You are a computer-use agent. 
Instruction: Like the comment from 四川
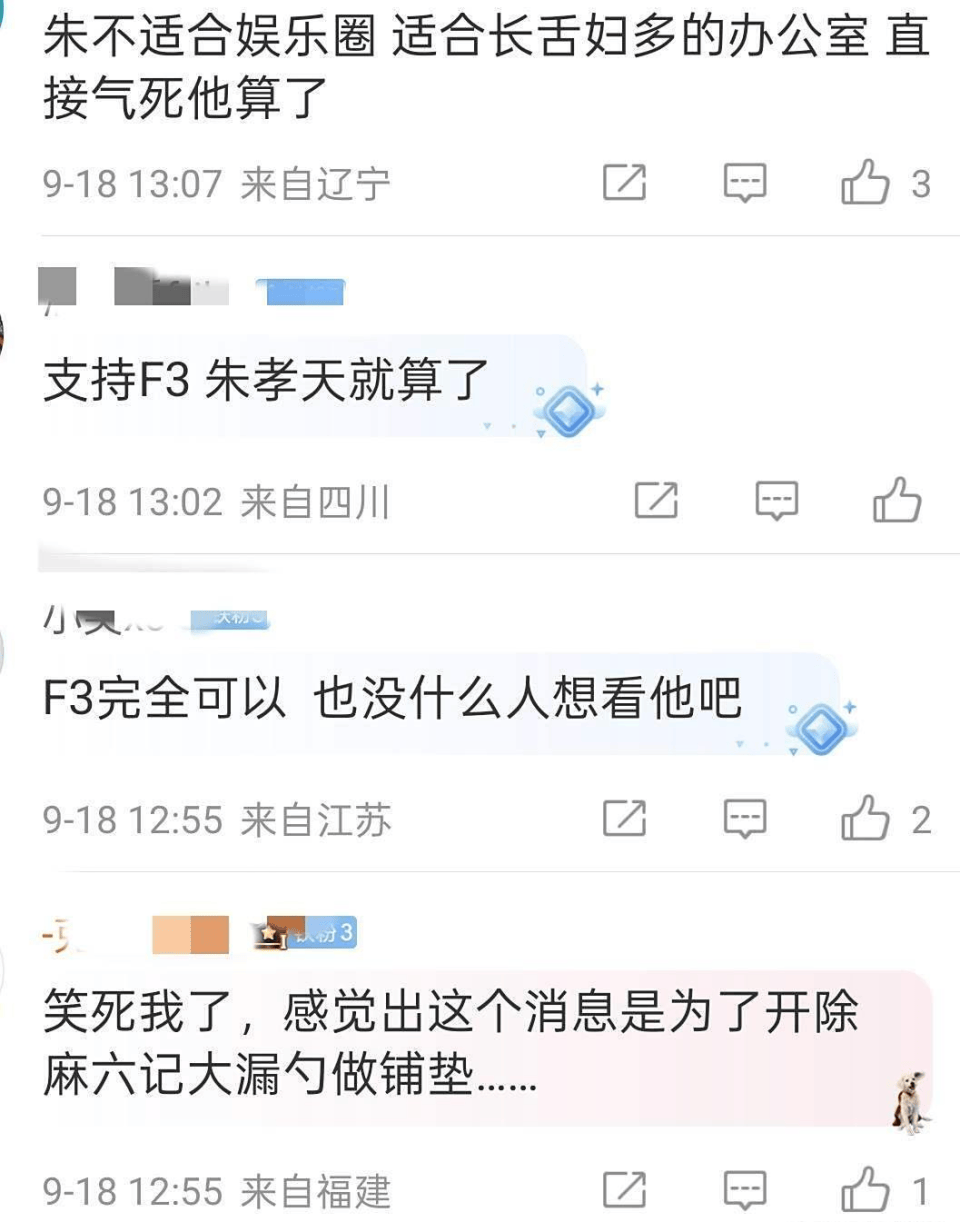pyautogui.click(x=896, y=500)
